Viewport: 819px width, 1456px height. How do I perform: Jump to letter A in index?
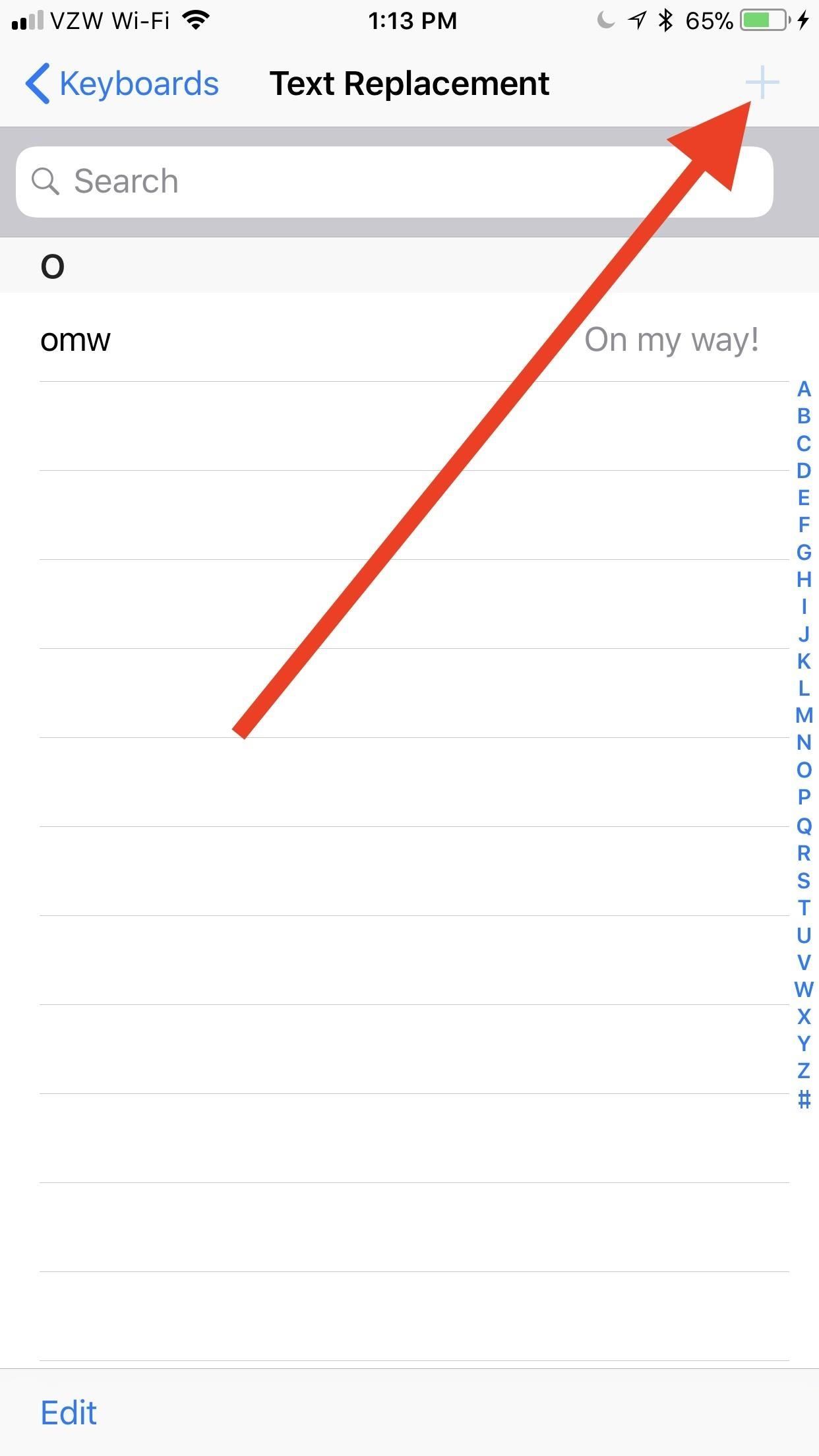[803, 389]
